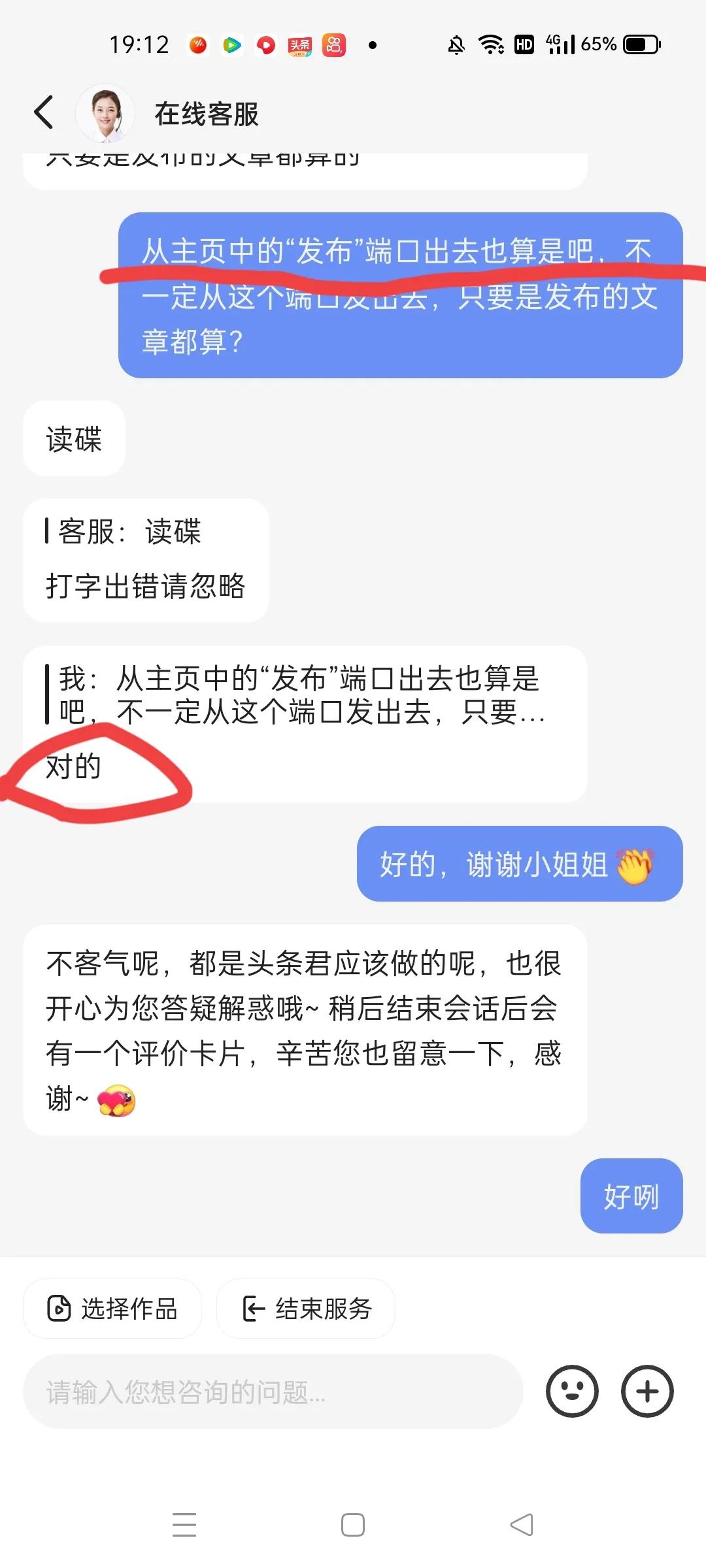Select the 好咧 message bubble

click(x=630, y=1198)
